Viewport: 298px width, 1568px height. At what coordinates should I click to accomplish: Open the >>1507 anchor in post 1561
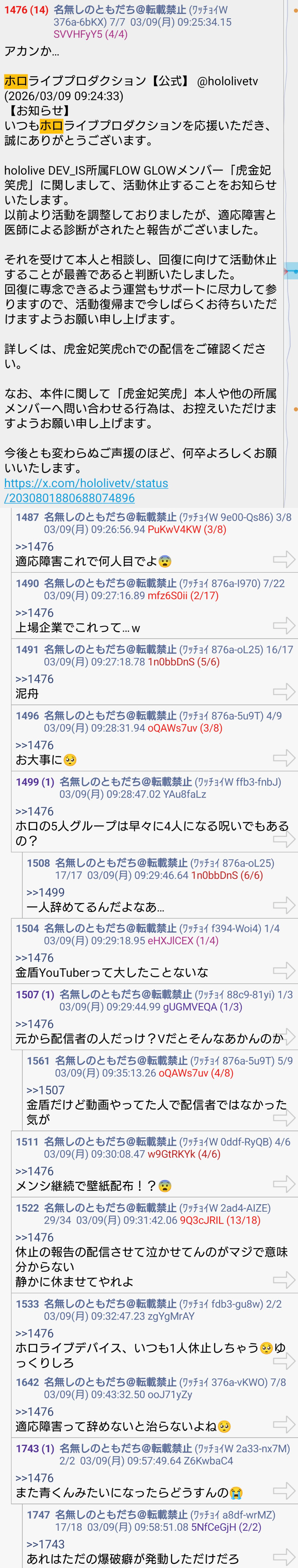click(45, 1090)
